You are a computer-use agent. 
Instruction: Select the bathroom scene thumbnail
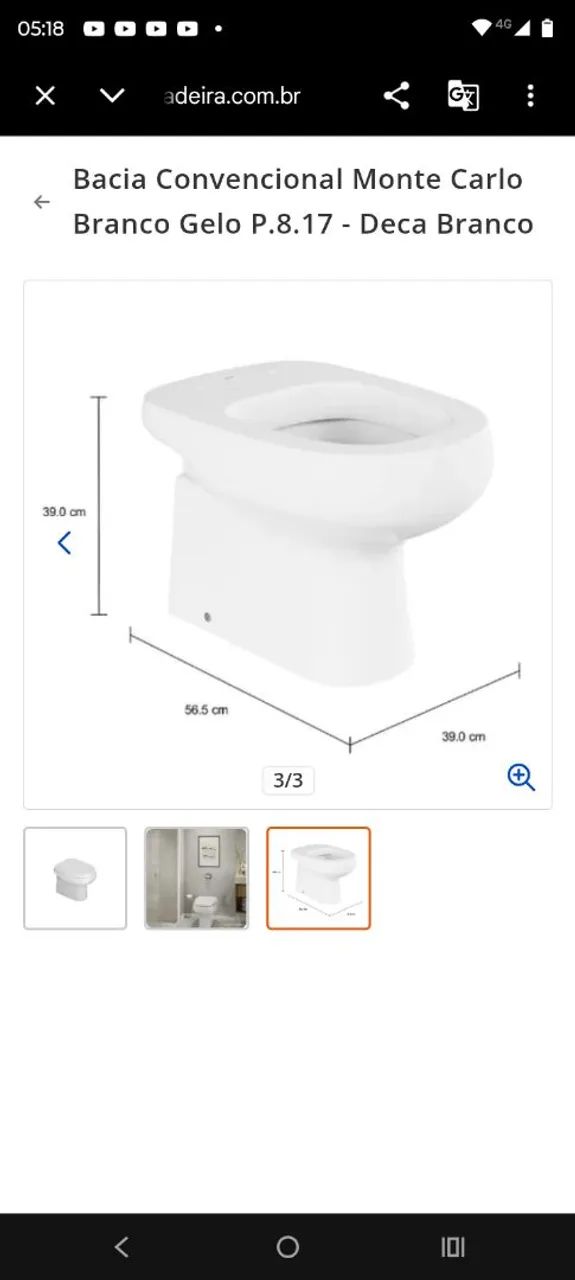(x=197, y=878)
